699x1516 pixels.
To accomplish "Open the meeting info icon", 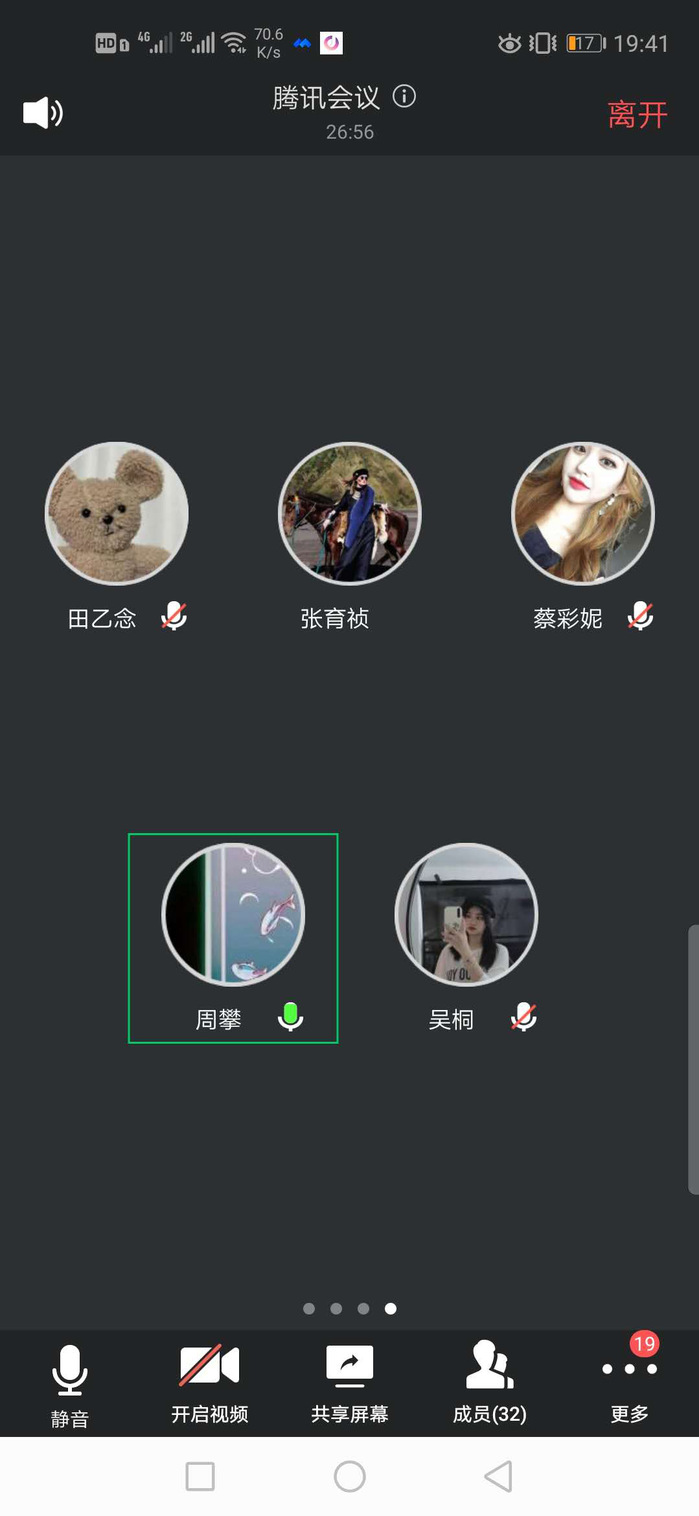I will [x=404, y=97].
